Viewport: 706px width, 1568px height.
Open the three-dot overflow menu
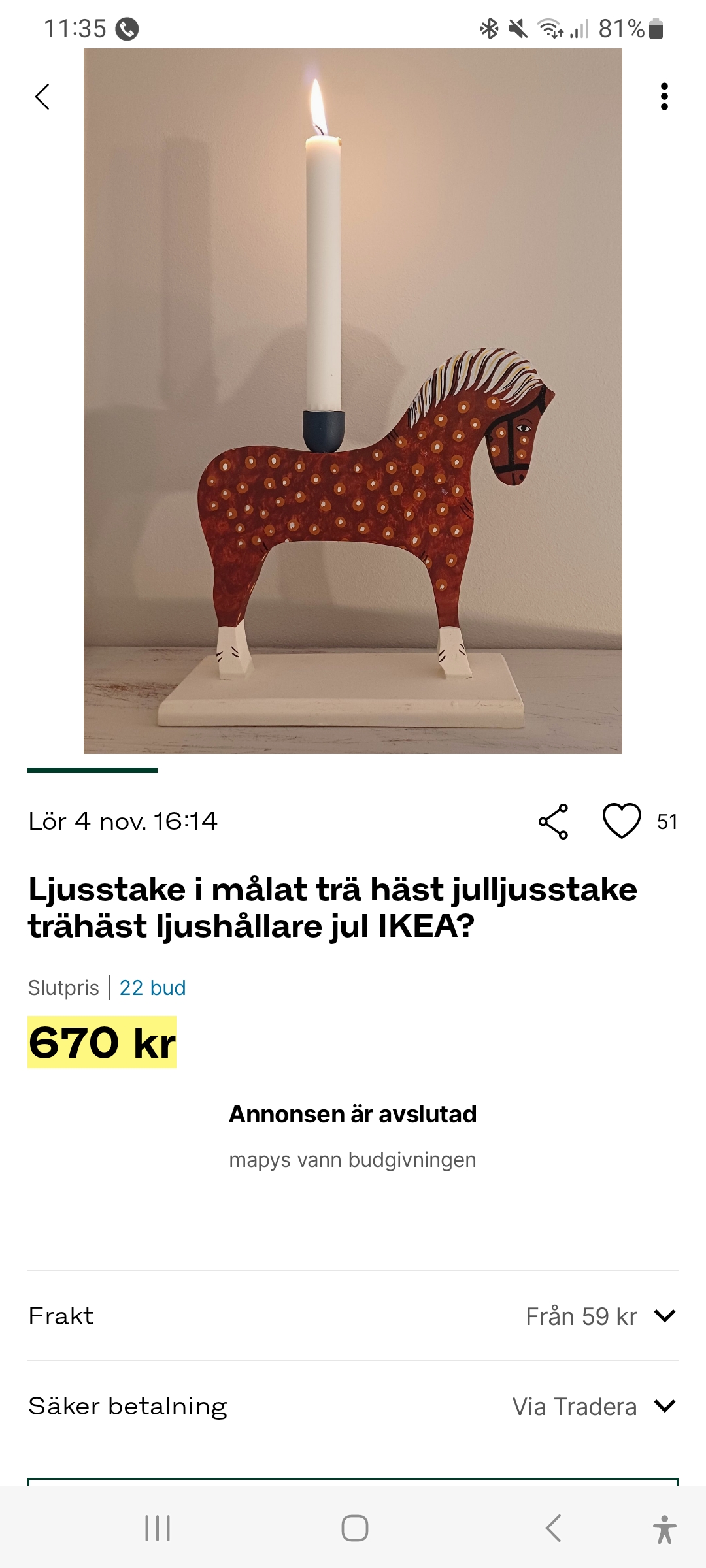click(664, 97)
